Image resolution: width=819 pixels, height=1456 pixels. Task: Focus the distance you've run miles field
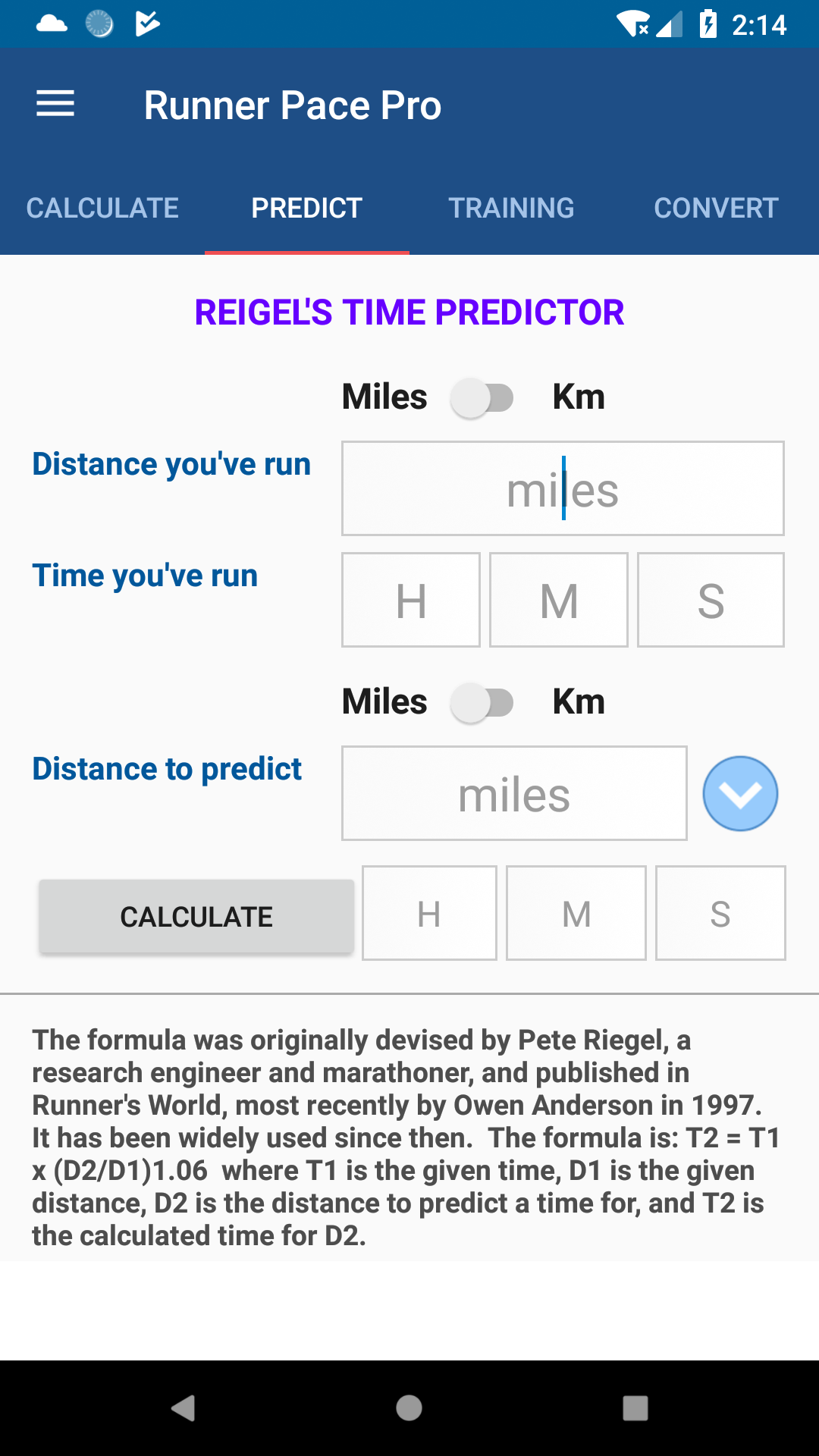tap(563, 488)
